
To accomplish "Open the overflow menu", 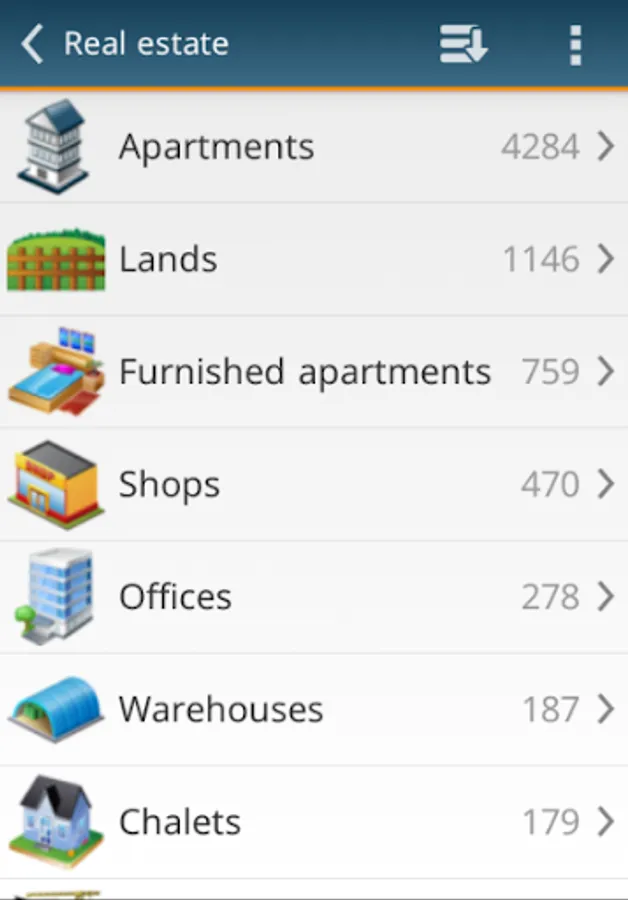I will pyautogui.click(x=576, y=45).
